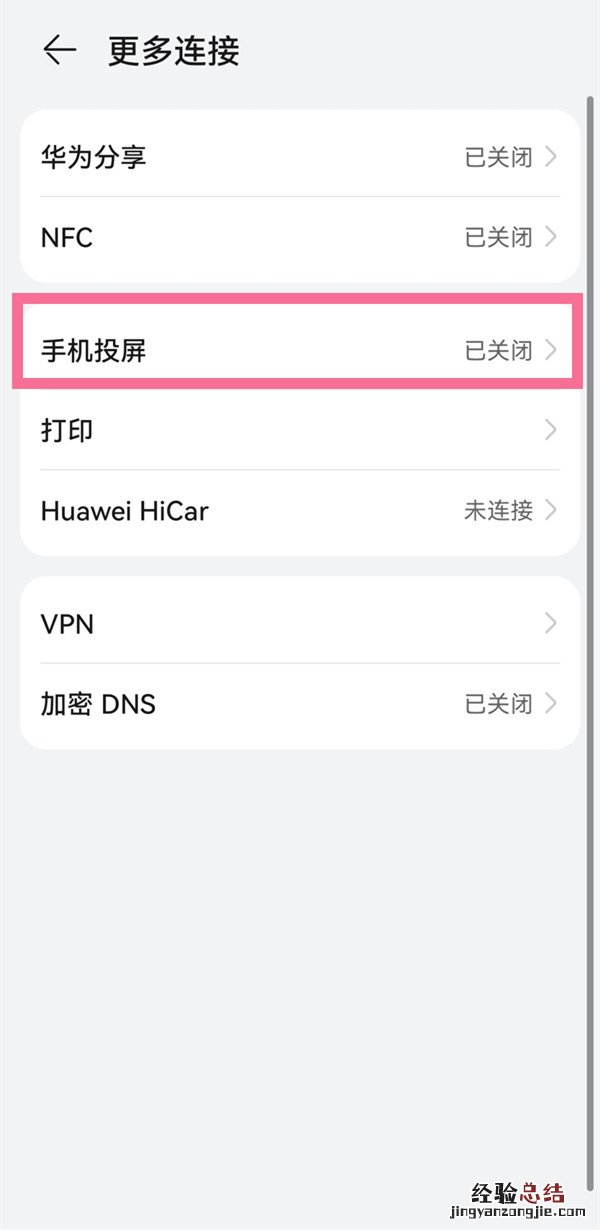600x1230 pixels.
Task: Open the NFC setting row
Action: (x=300, y=238)
